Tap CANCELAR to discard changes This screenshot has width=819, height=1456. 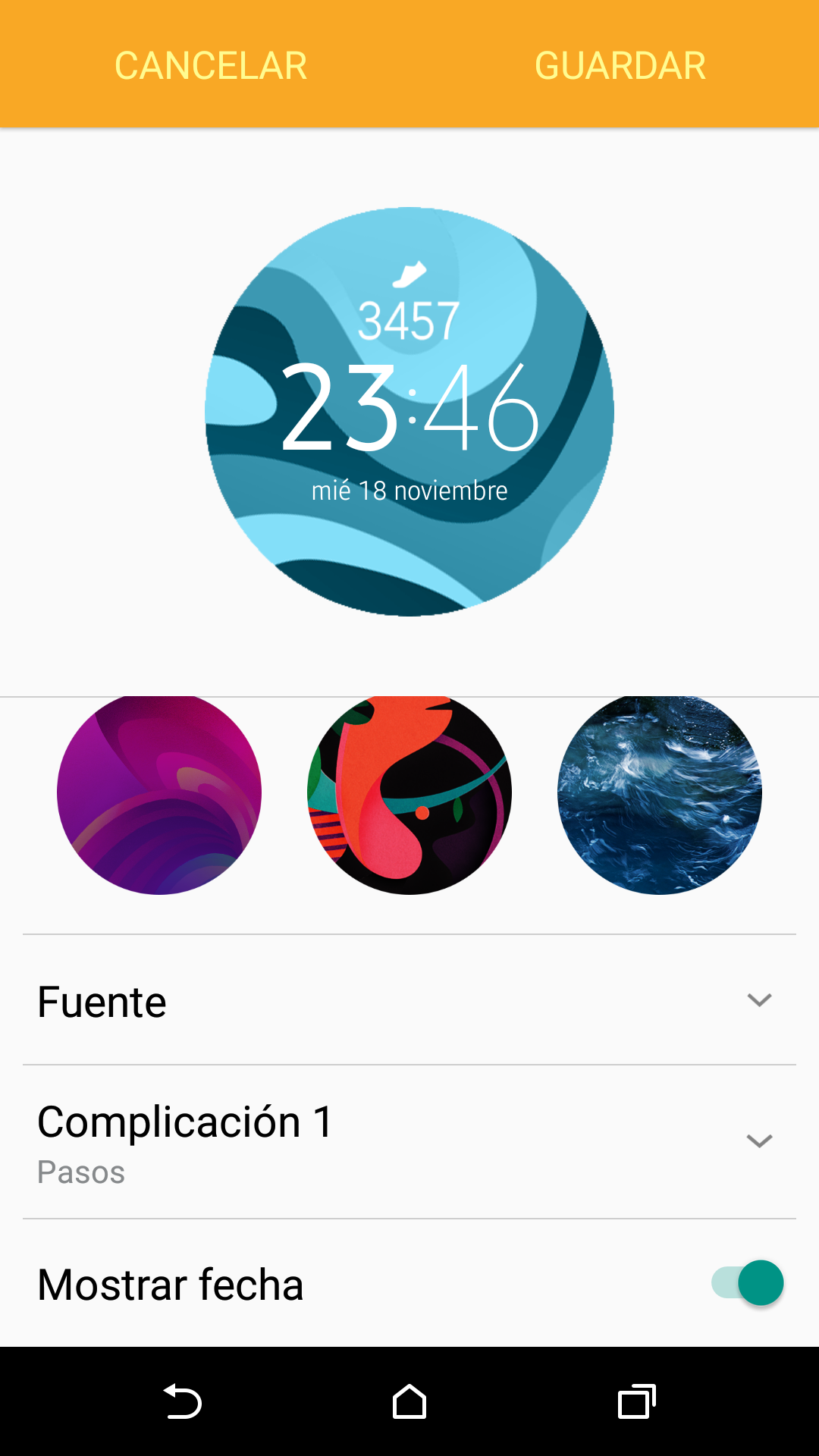coord(211,65)
